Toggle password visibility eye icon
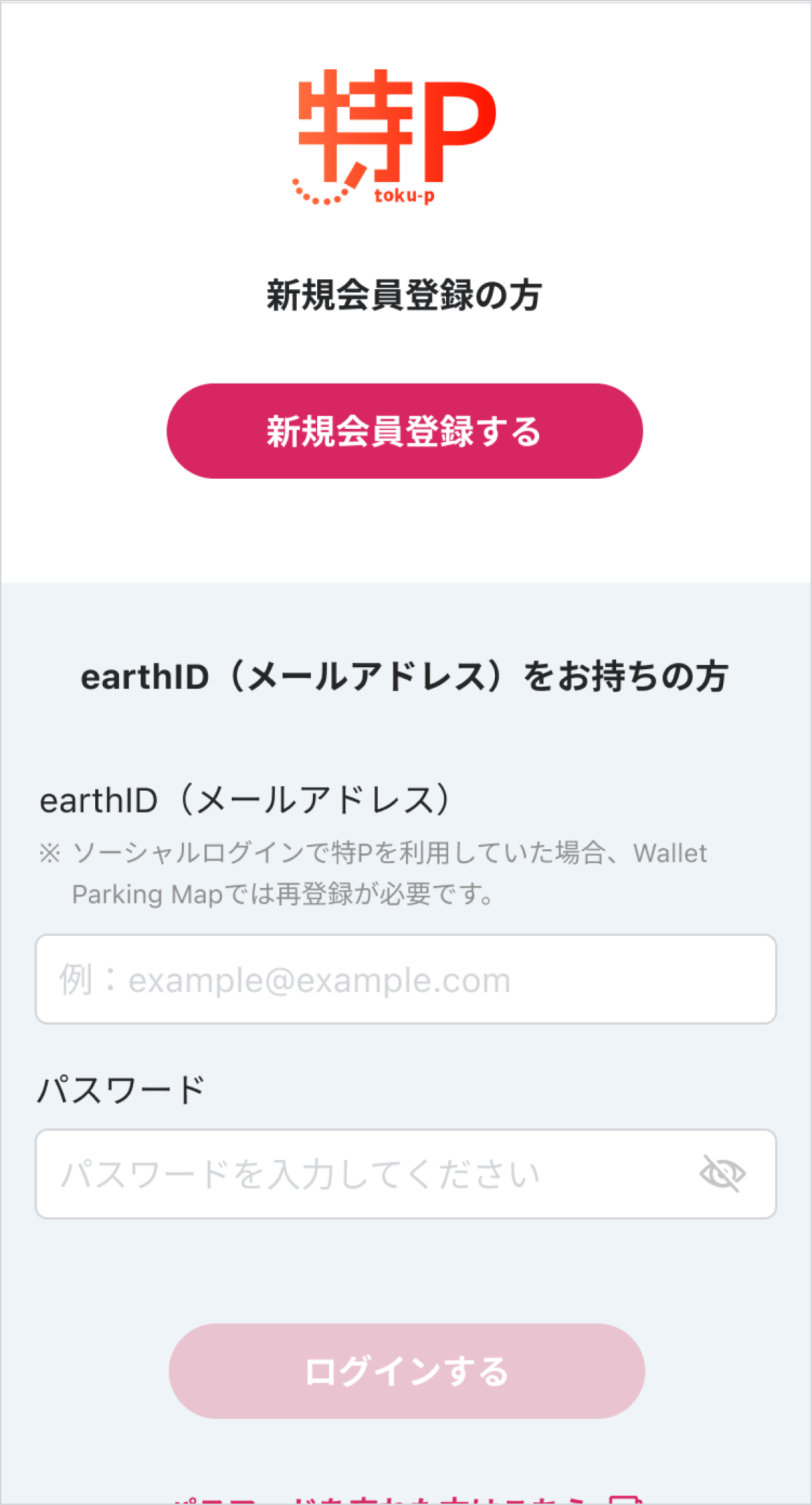This screenshot has height=1505, width=812. pos(722,1174)
